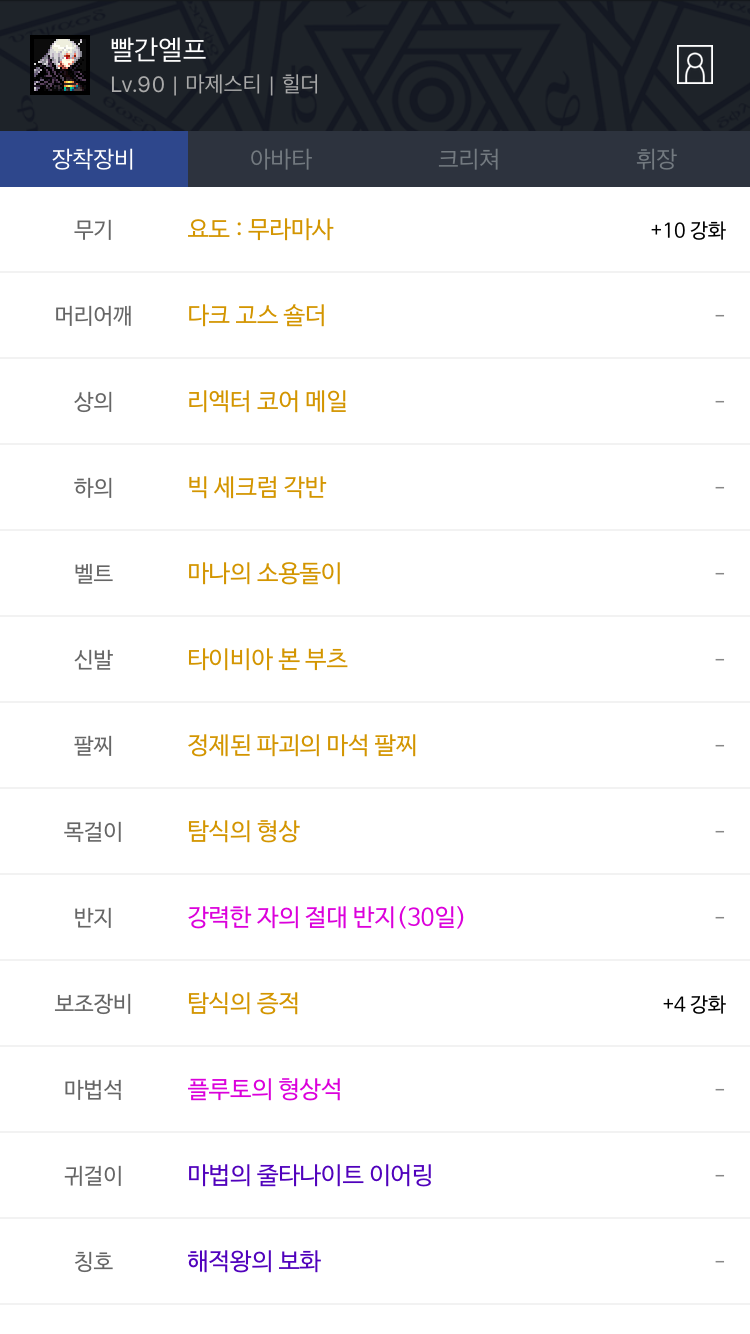
Task: View 정제된 파괴의 마석 팔찌 details
Action: click(x=302, y=746)
